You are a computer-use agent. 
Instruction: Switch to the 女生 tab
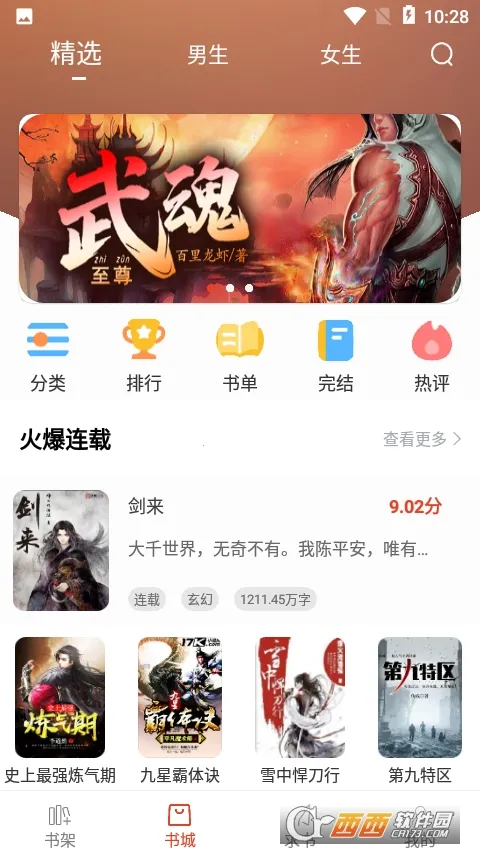[x=341, y=55]
